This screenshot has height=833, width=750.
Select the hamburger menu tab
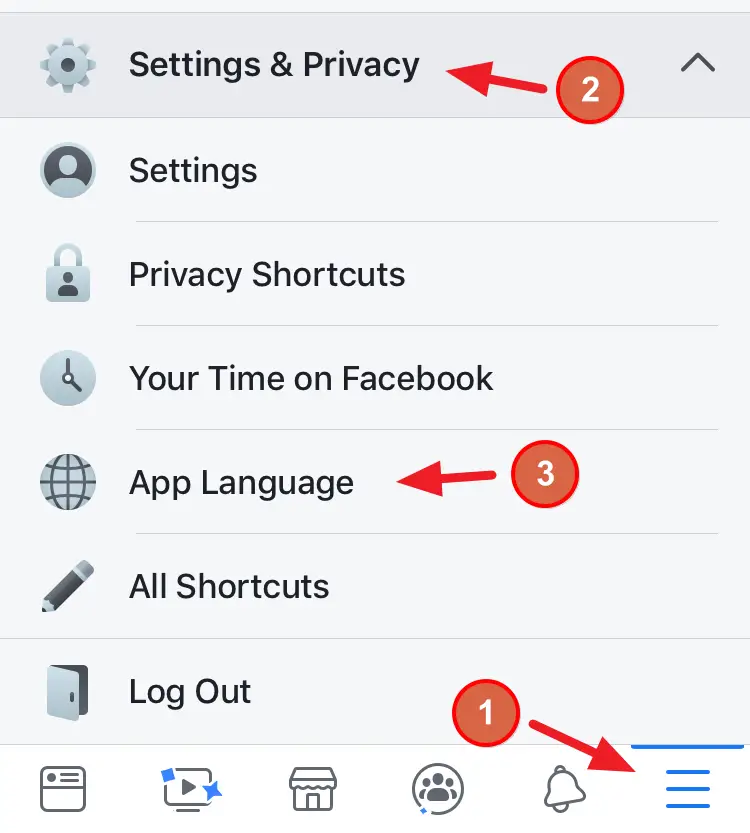[x=688, y=788]
